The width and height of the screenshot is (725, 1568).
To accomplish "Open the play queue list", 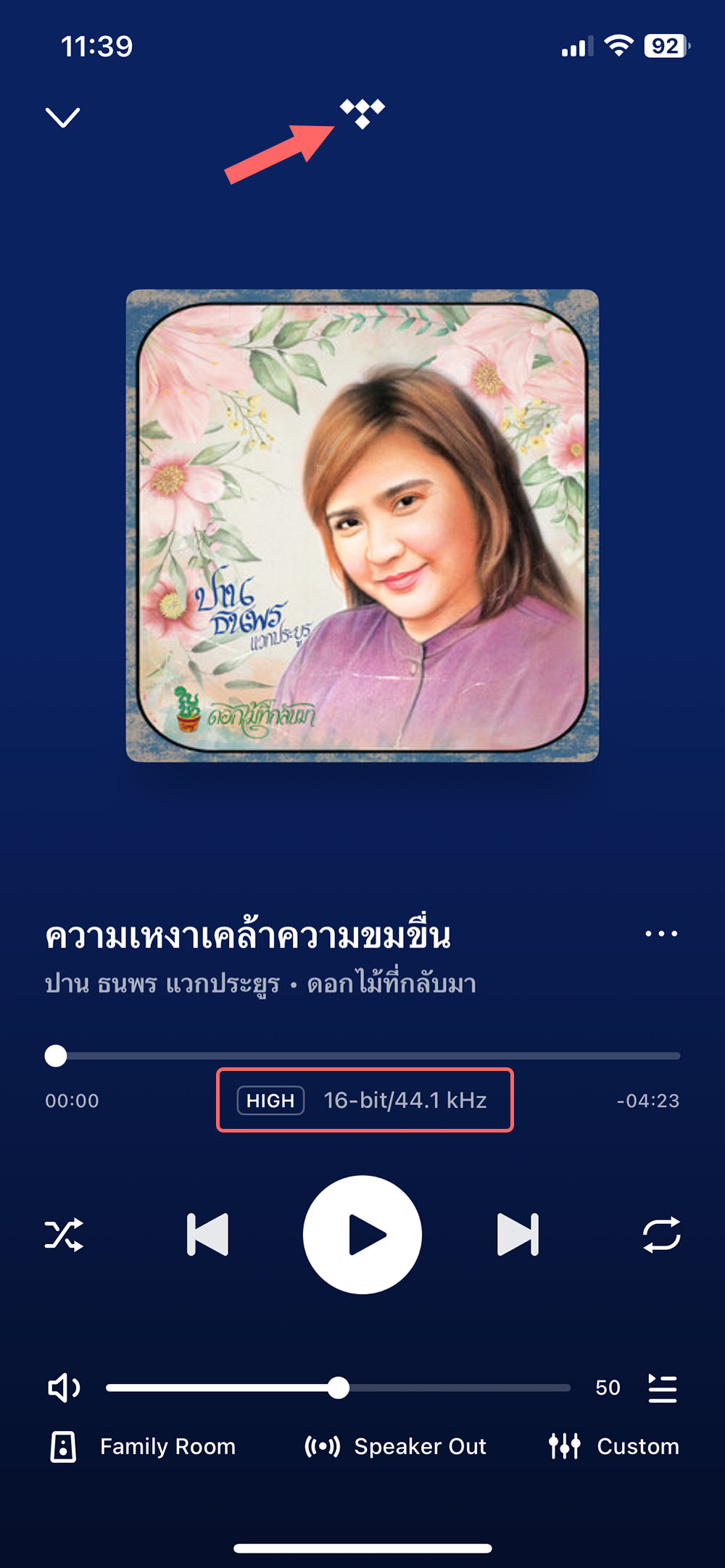I will (x=662, y=1388).
